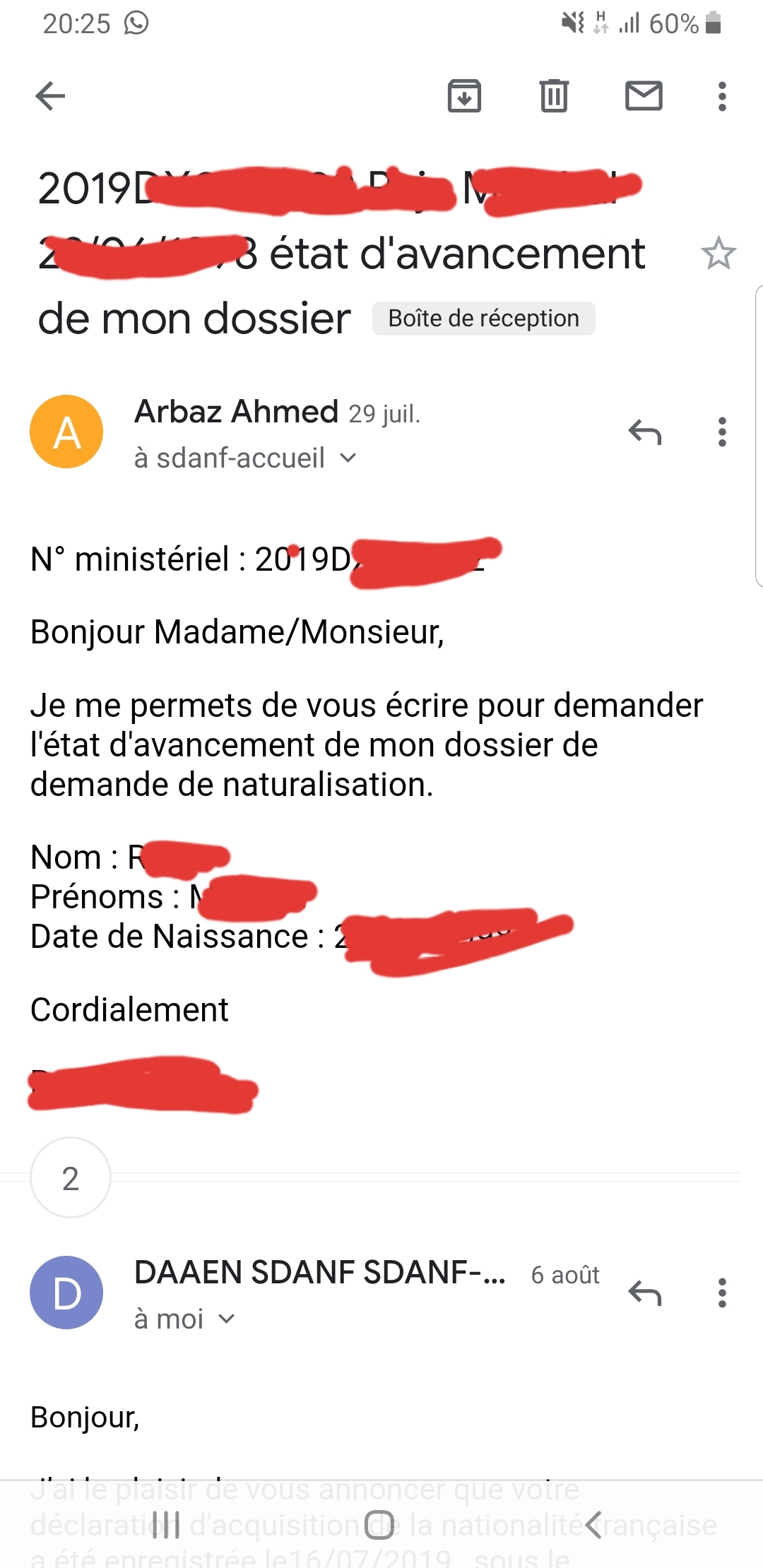Reply to DAAEN SDANF message

click(644, 1293)
